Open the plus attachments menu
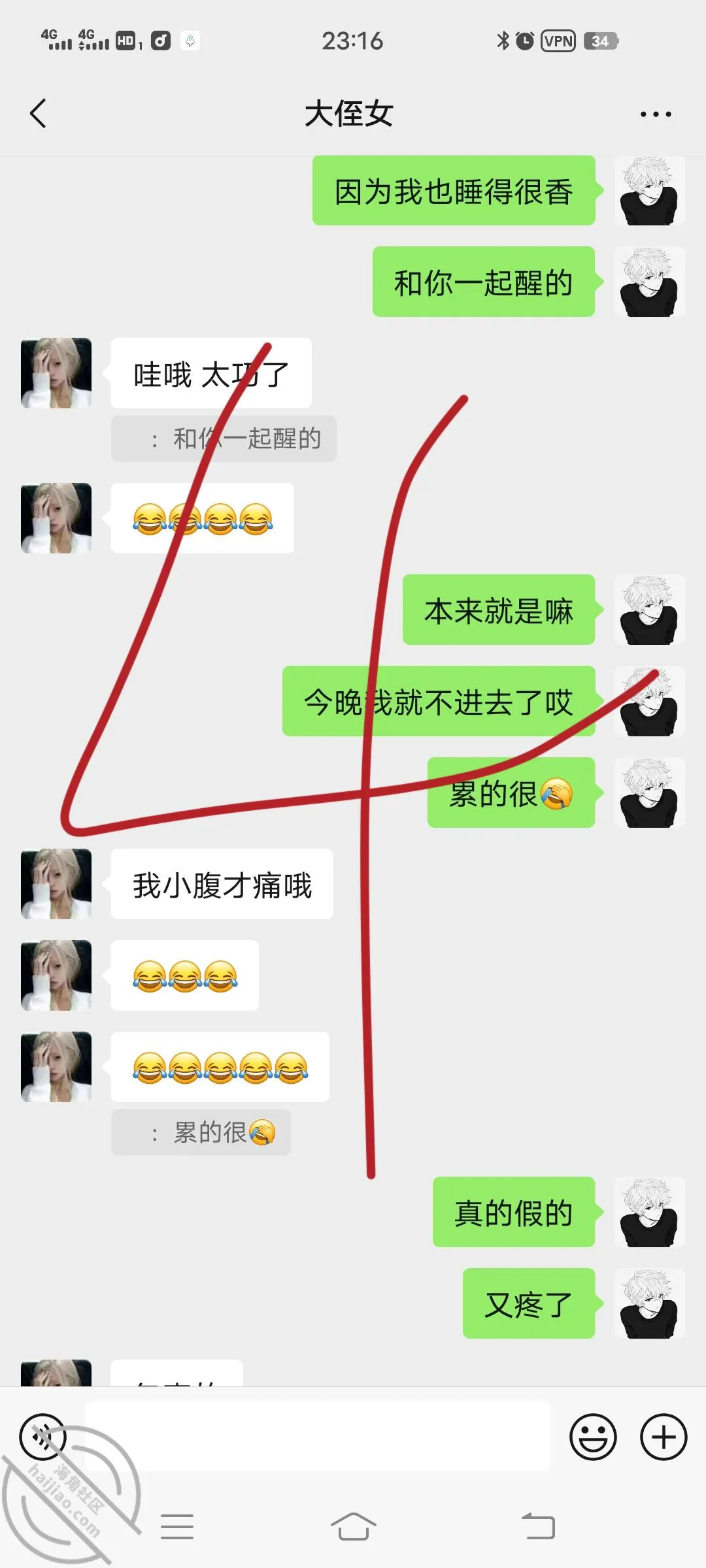 tap(664, 1437)
